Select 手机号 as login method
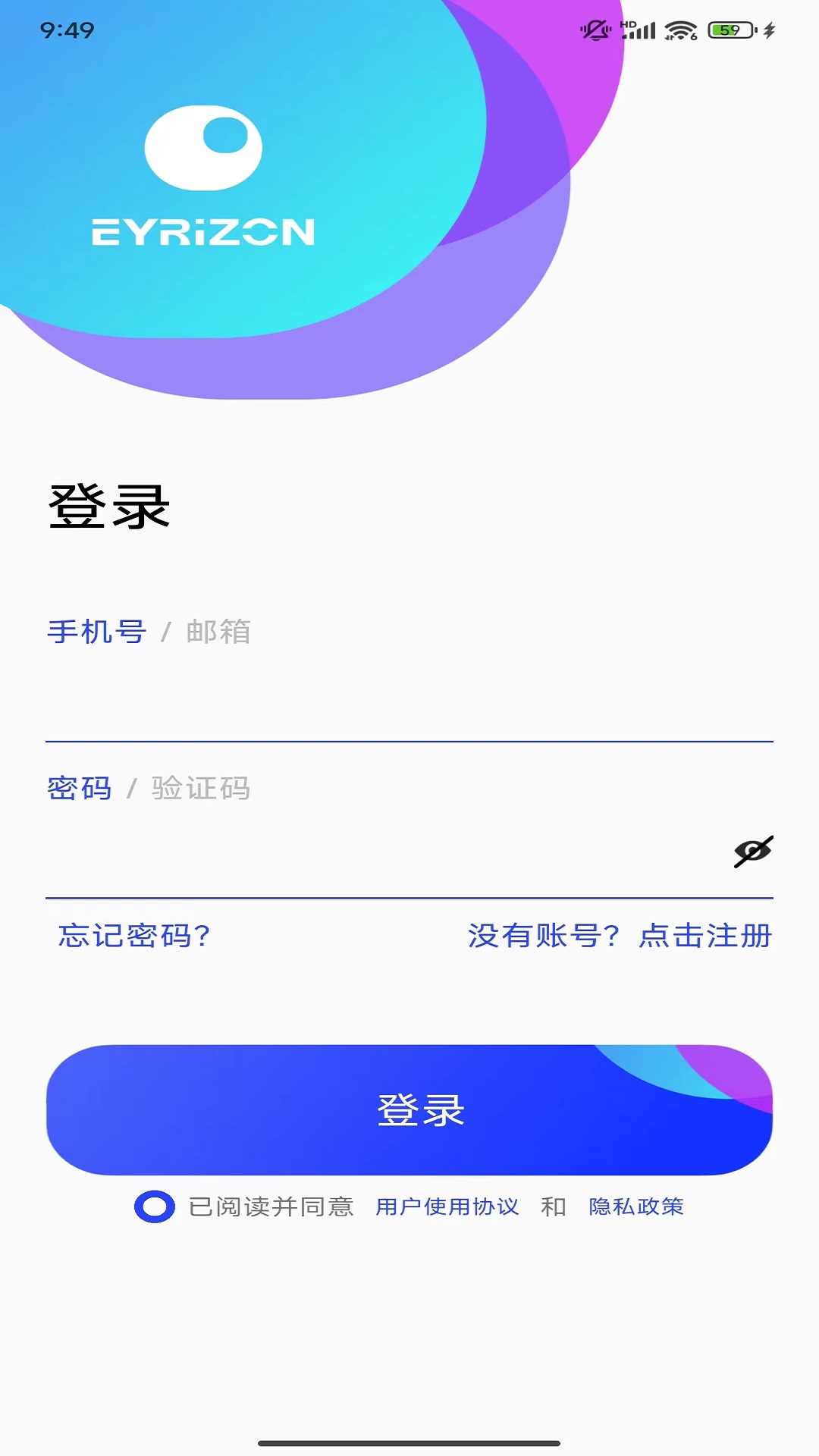The width and height of the screenshot is (819, 1456). (x=97, y=631)
